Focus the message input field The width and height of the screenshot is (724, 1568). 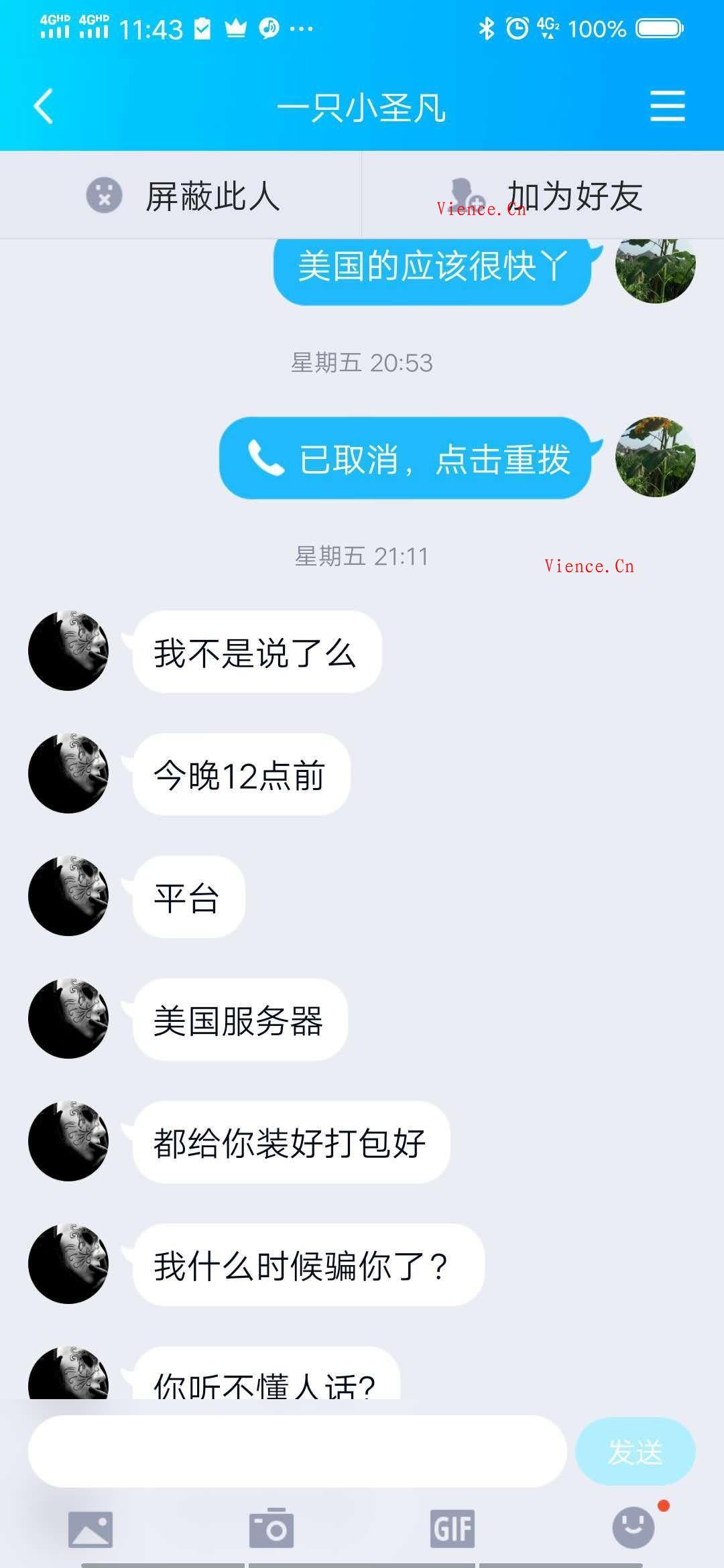coord(297,1451)
